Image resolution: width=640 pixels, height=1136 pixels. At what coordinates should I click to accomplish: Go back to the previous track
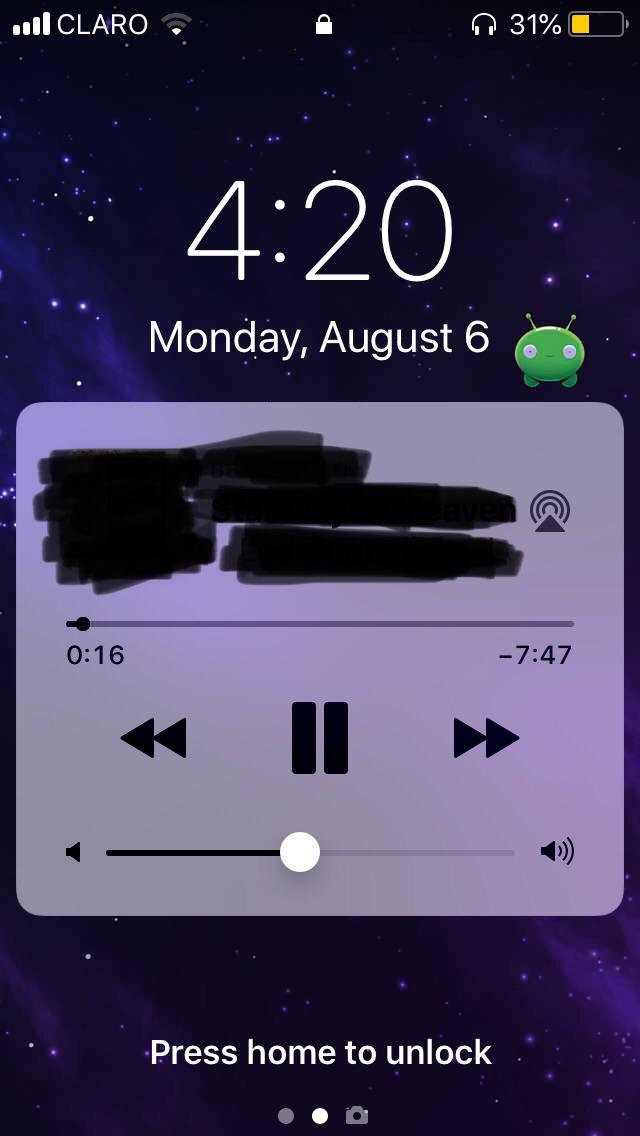(x=153, y=739)
